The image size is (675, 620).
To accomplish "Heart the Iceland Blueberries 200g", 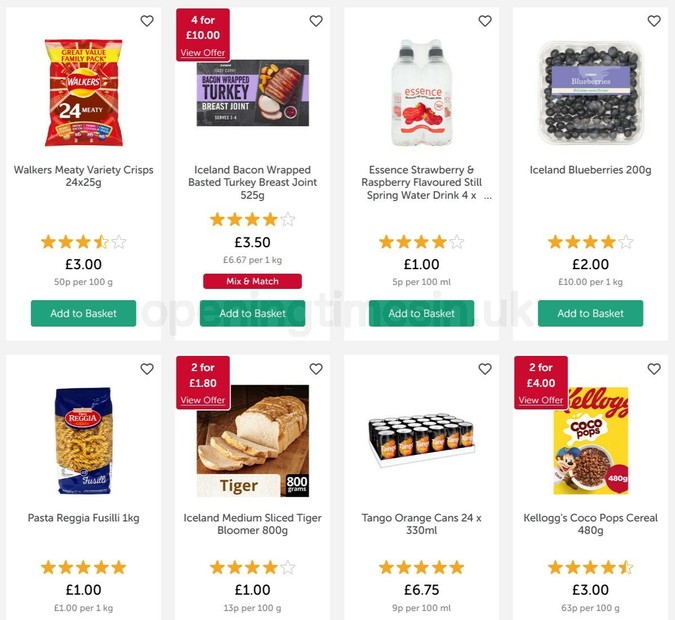I will [x=654, y=21].
